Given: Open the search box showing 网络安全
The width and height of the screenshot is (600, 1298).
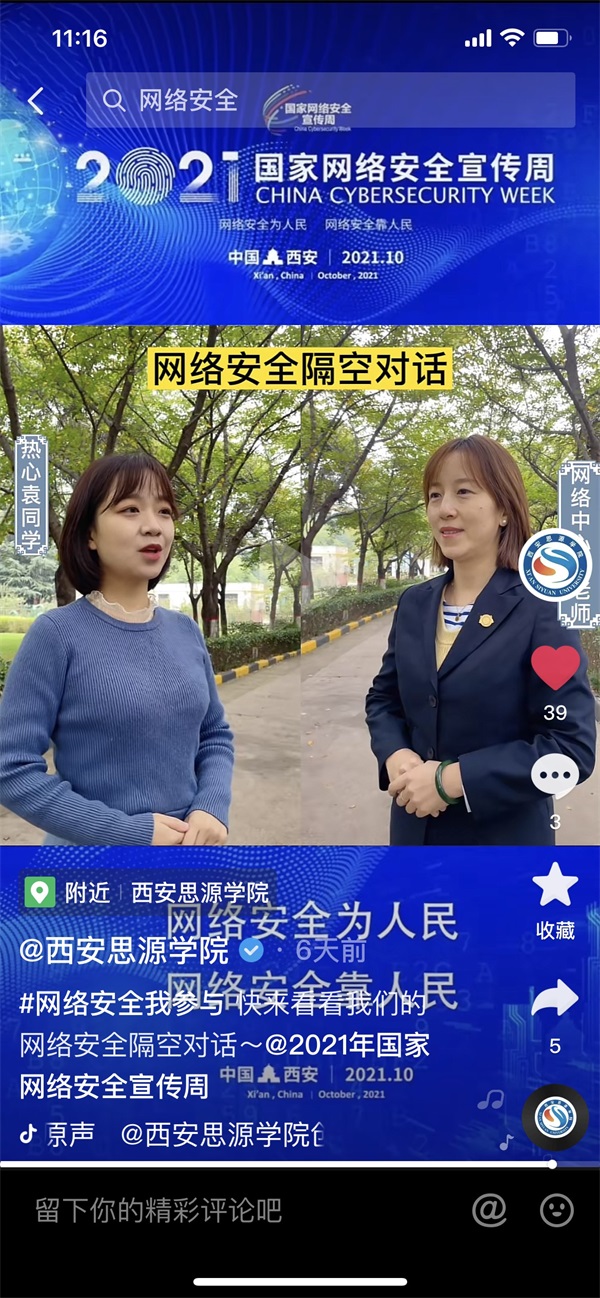Looking at the screenshot, I should click(x=330, y=100).
